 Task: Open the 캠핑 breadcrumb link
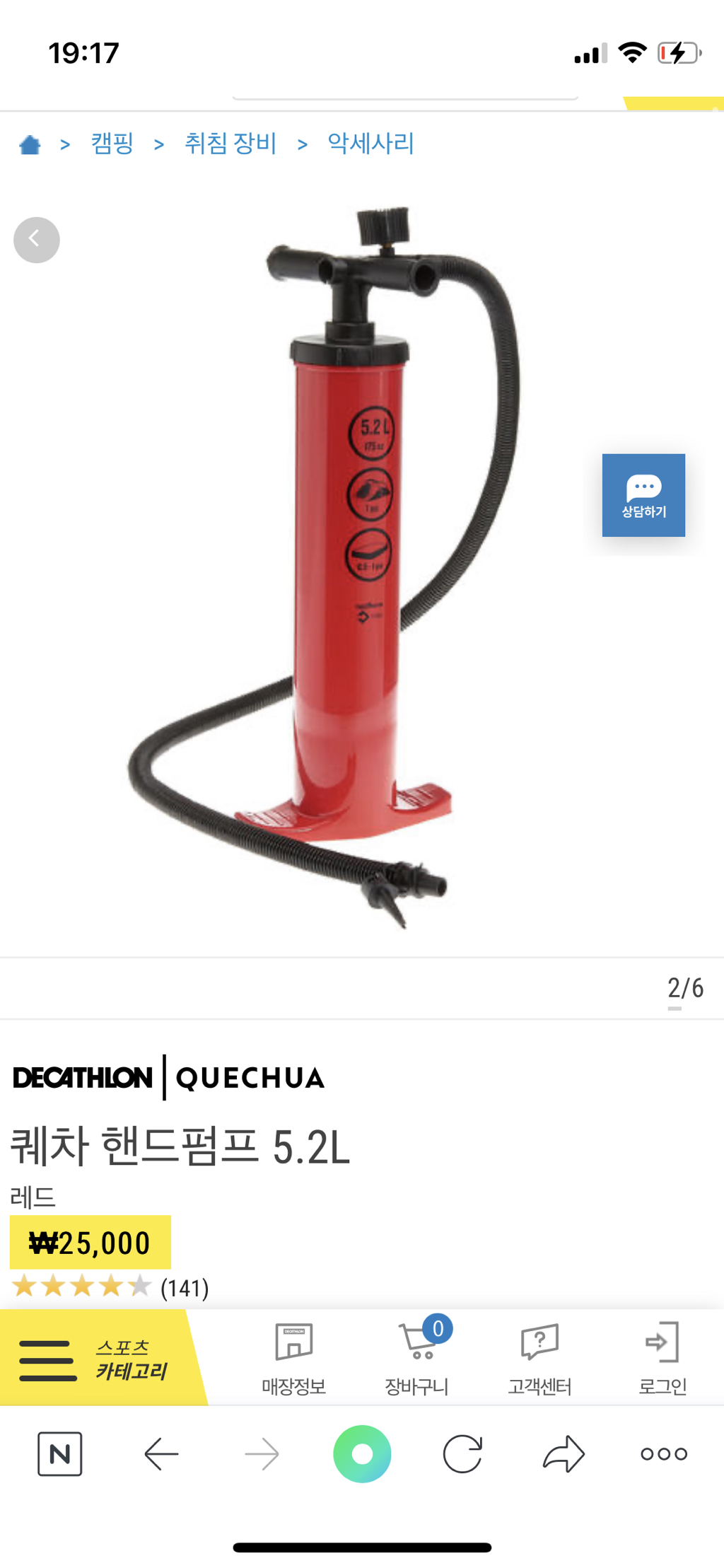(112, 144)
